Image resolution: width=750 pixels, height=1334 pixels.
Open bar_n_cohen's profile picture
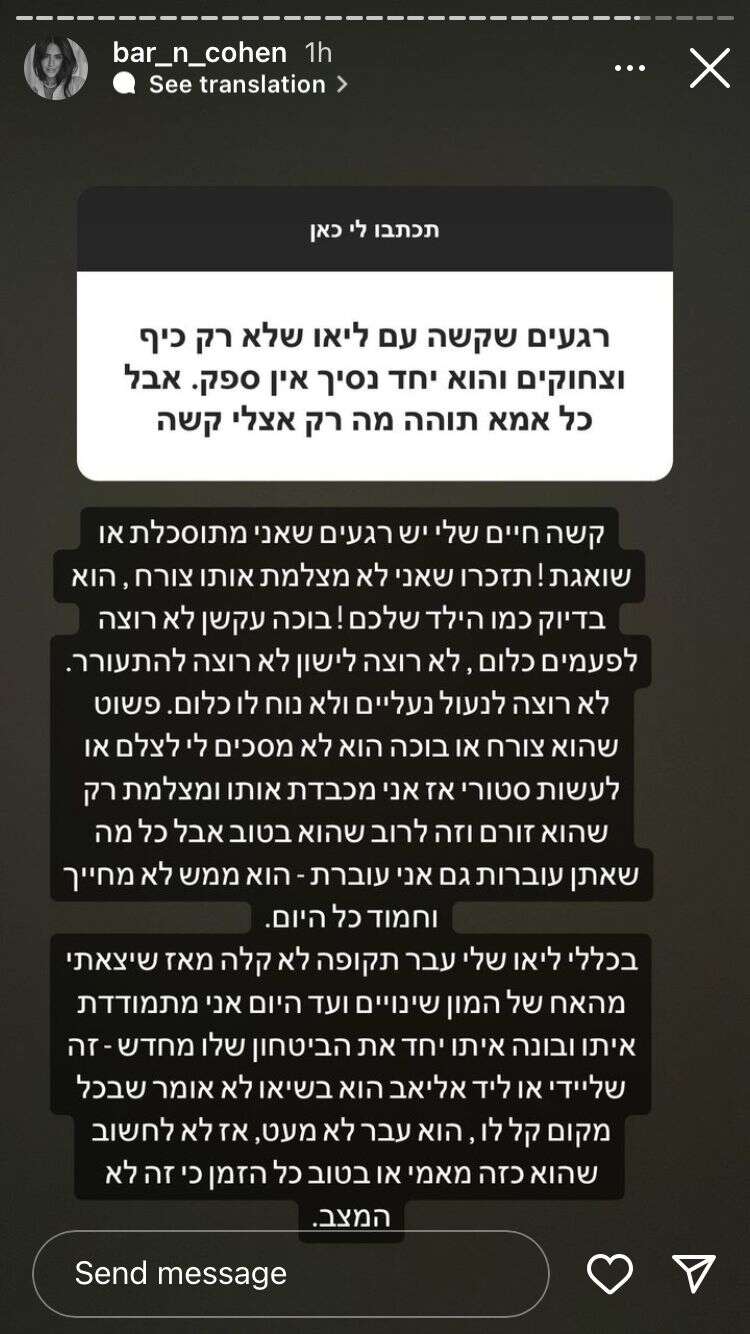click(56, 68)
